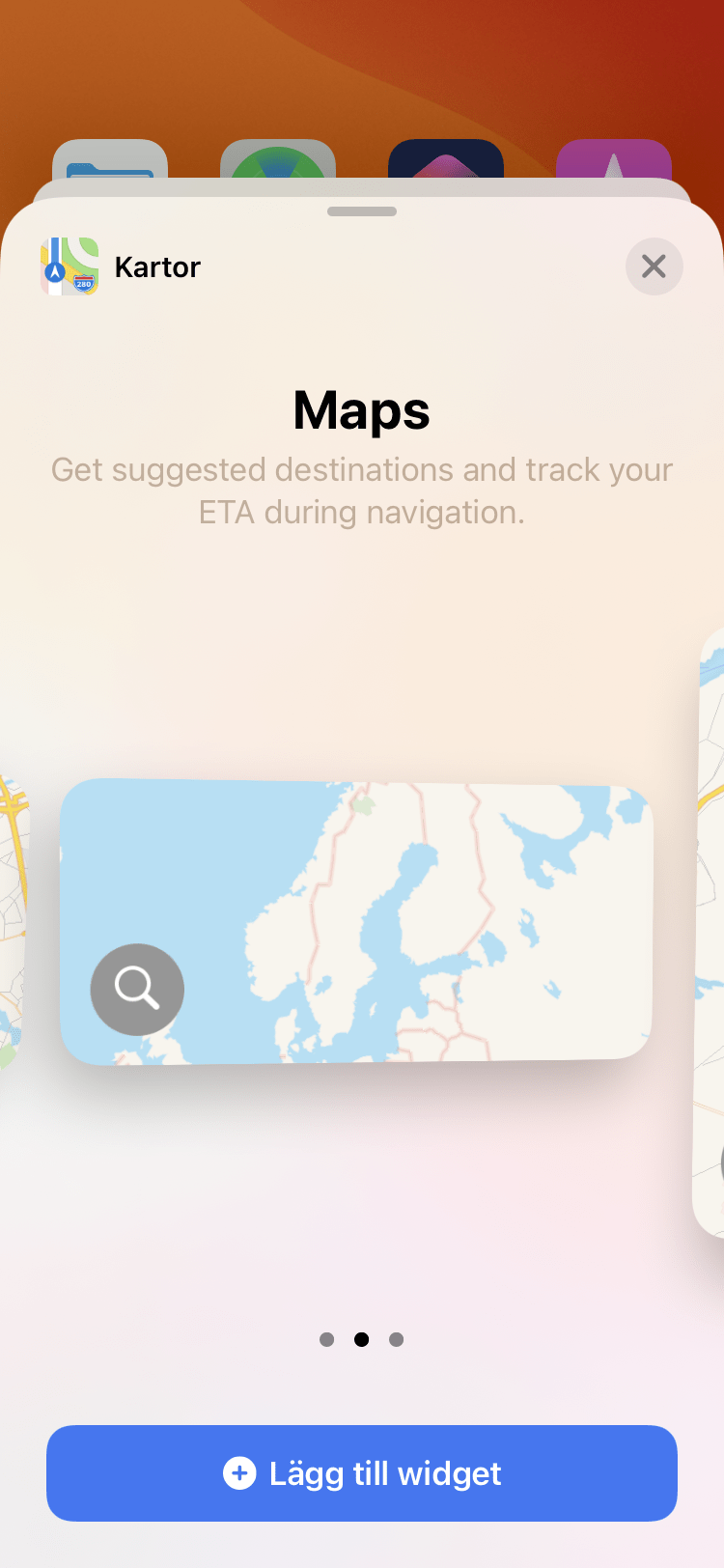The height and width of the screenshot is (1568, 724).
Task: Select the medium Maps widget preview
Action: [356, 921]
